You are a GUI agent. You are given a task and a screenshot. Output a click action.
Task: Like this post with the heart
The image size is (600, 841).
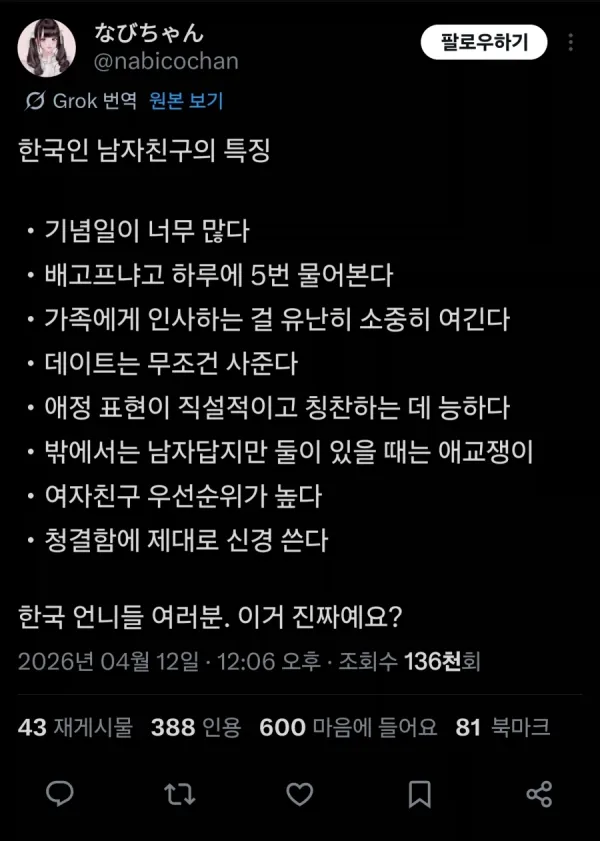[300, 794]
